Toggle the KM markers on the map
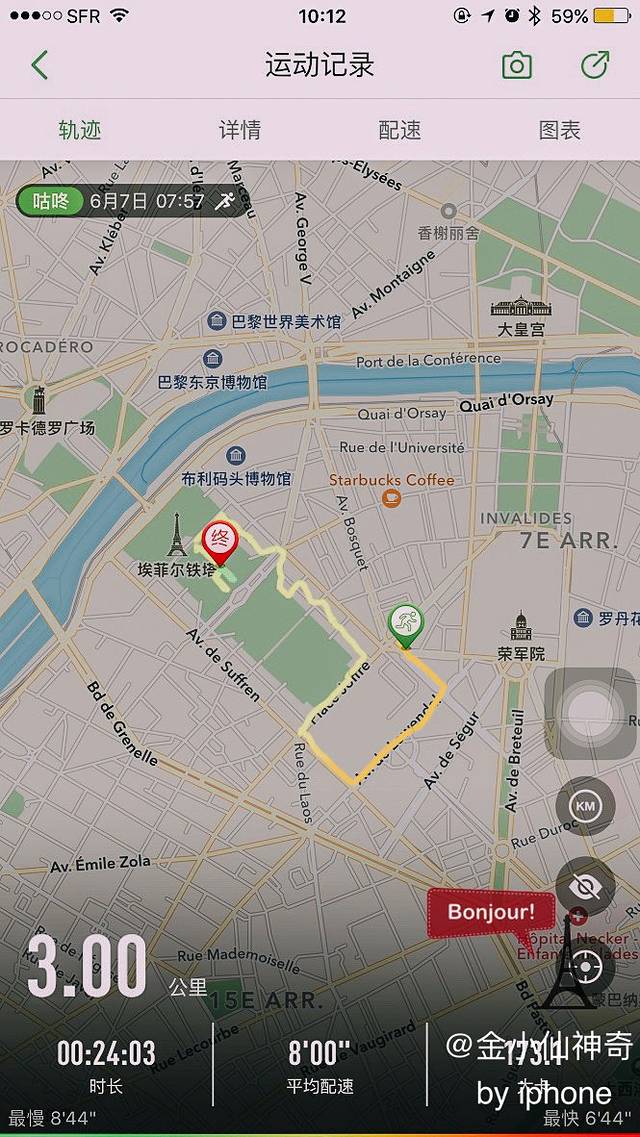Image resolution: width=640 pixels, height=1137 pixels. coord(585,805)
